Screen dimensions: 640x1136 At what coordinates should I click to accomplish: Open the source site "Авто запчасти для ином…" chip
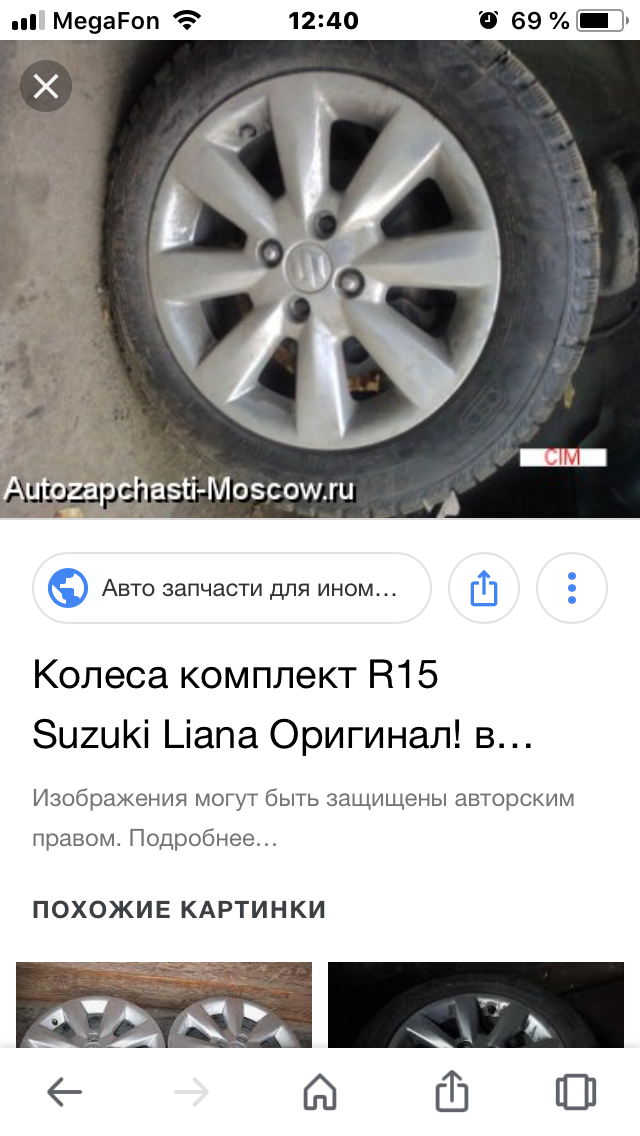click(232, 588)
